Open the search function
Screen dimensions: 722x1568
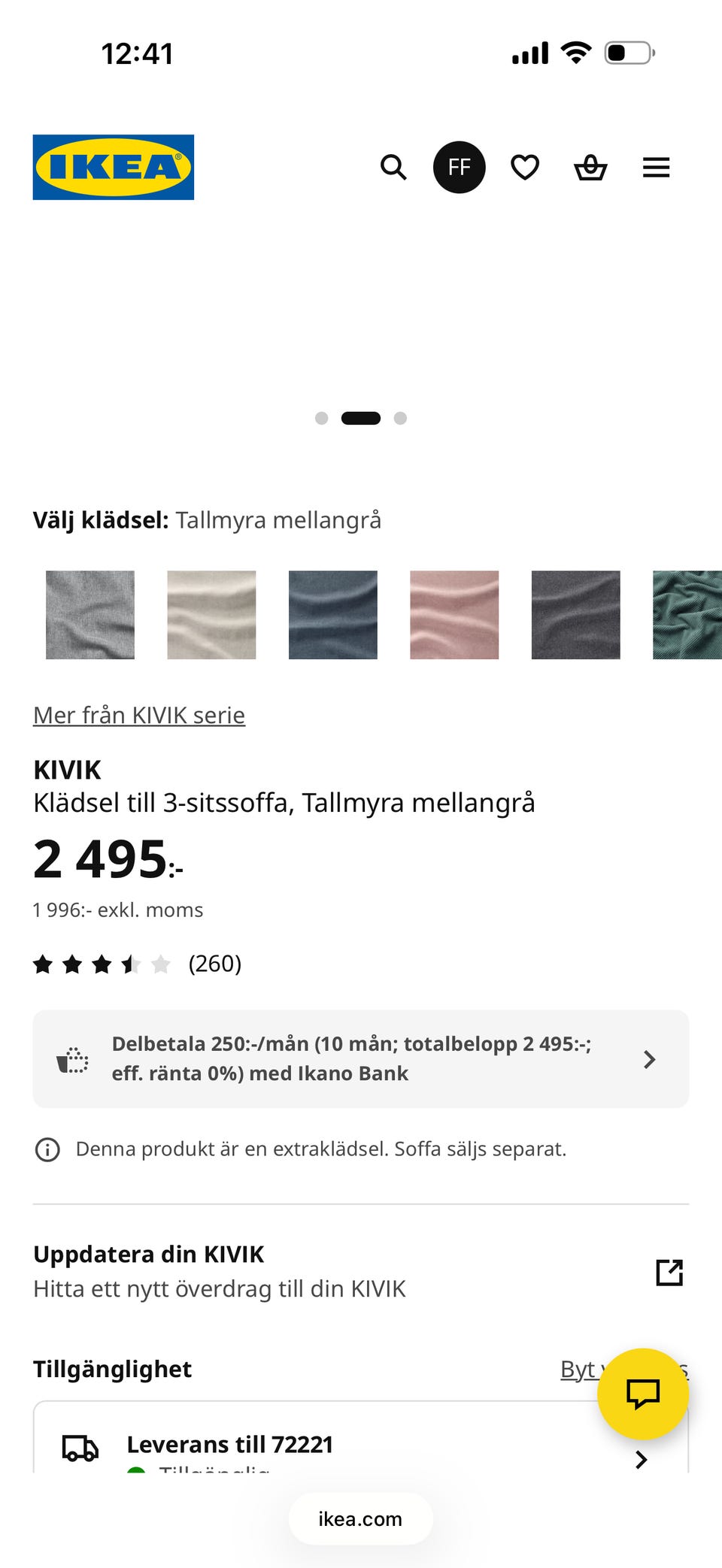394,167
